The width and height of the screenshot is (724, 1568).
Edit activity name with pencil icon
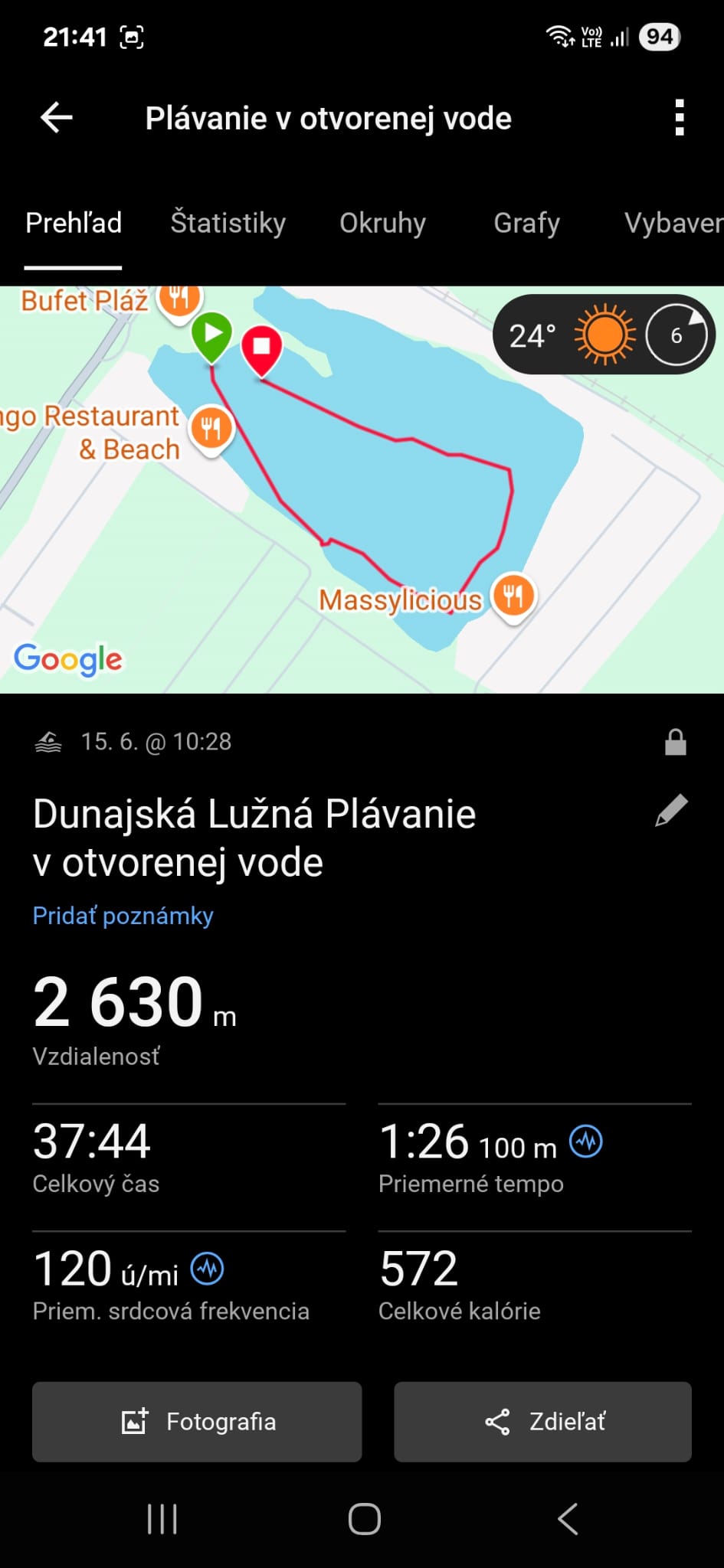[671, 811]
